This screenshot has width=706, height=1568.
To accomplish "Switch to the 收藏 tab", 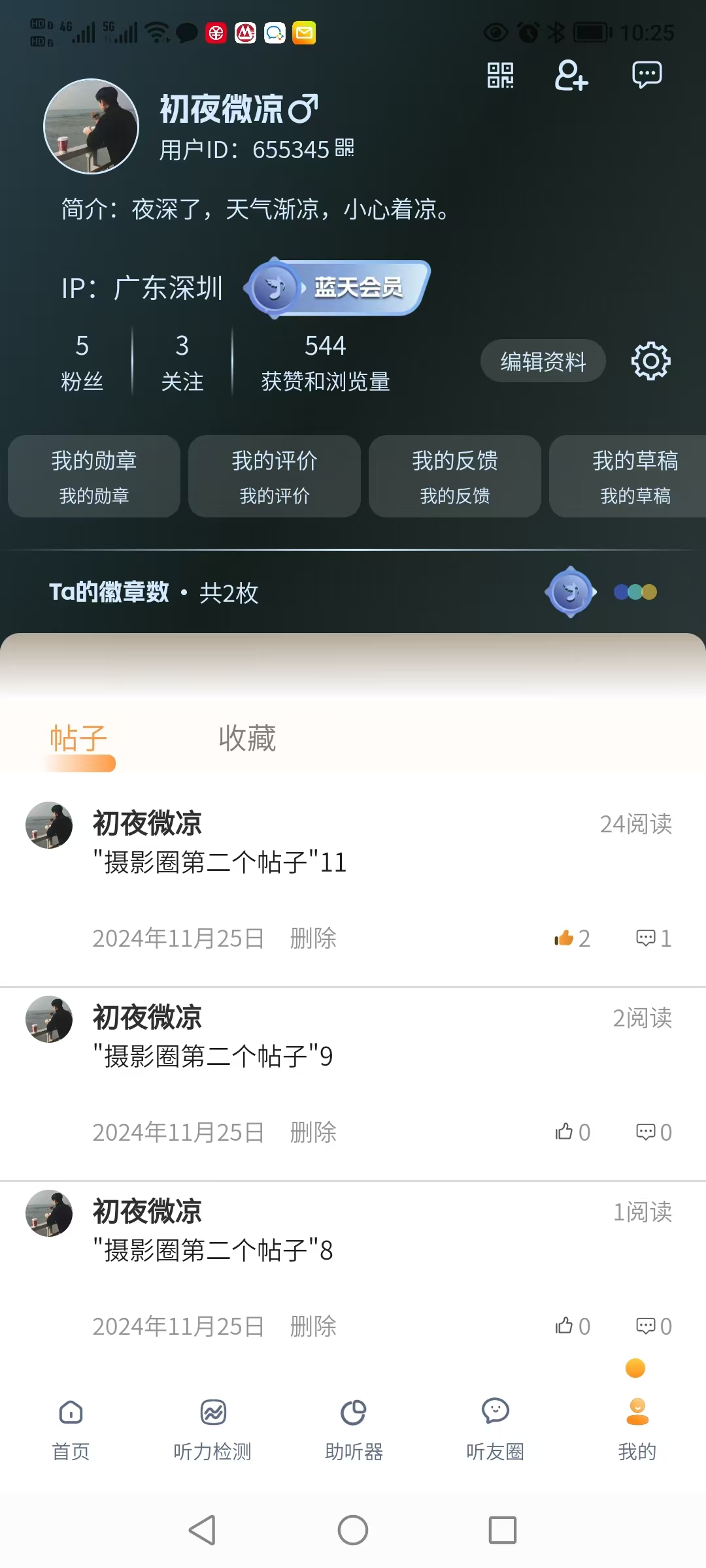I will 247,738.
